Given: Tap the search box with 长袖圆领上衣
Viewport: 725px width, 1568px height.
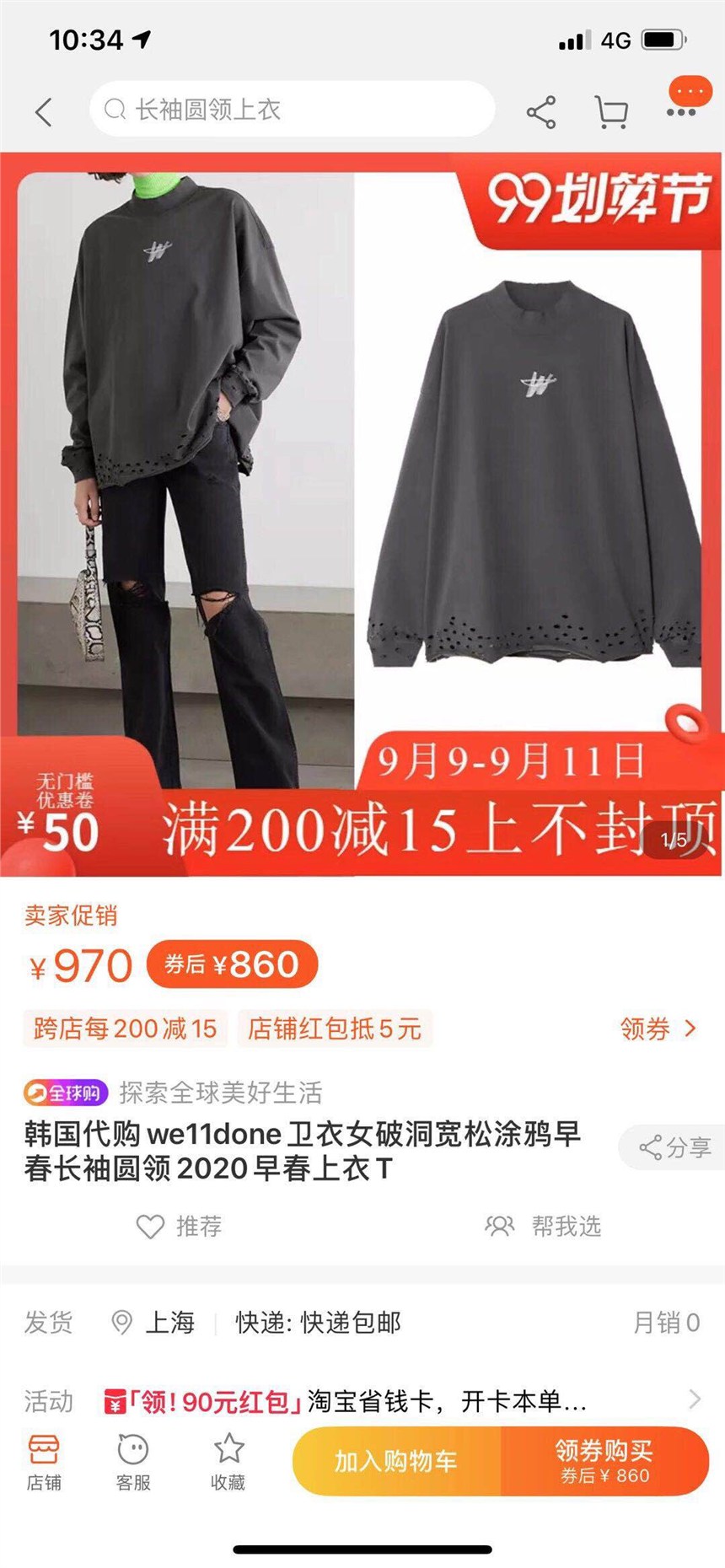Looking at the screenshot, I should pyautogui.click(x=291, y=110).
